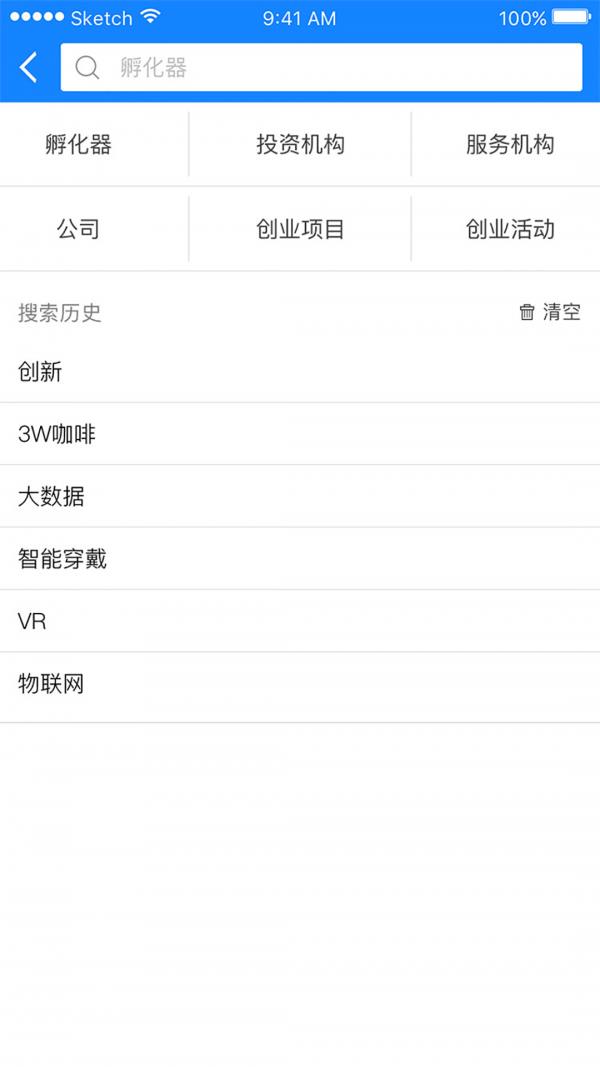Go back using the arrow icon
Image resolution: width=600 pixels, height=1067 pixels.
coord(29,67)
